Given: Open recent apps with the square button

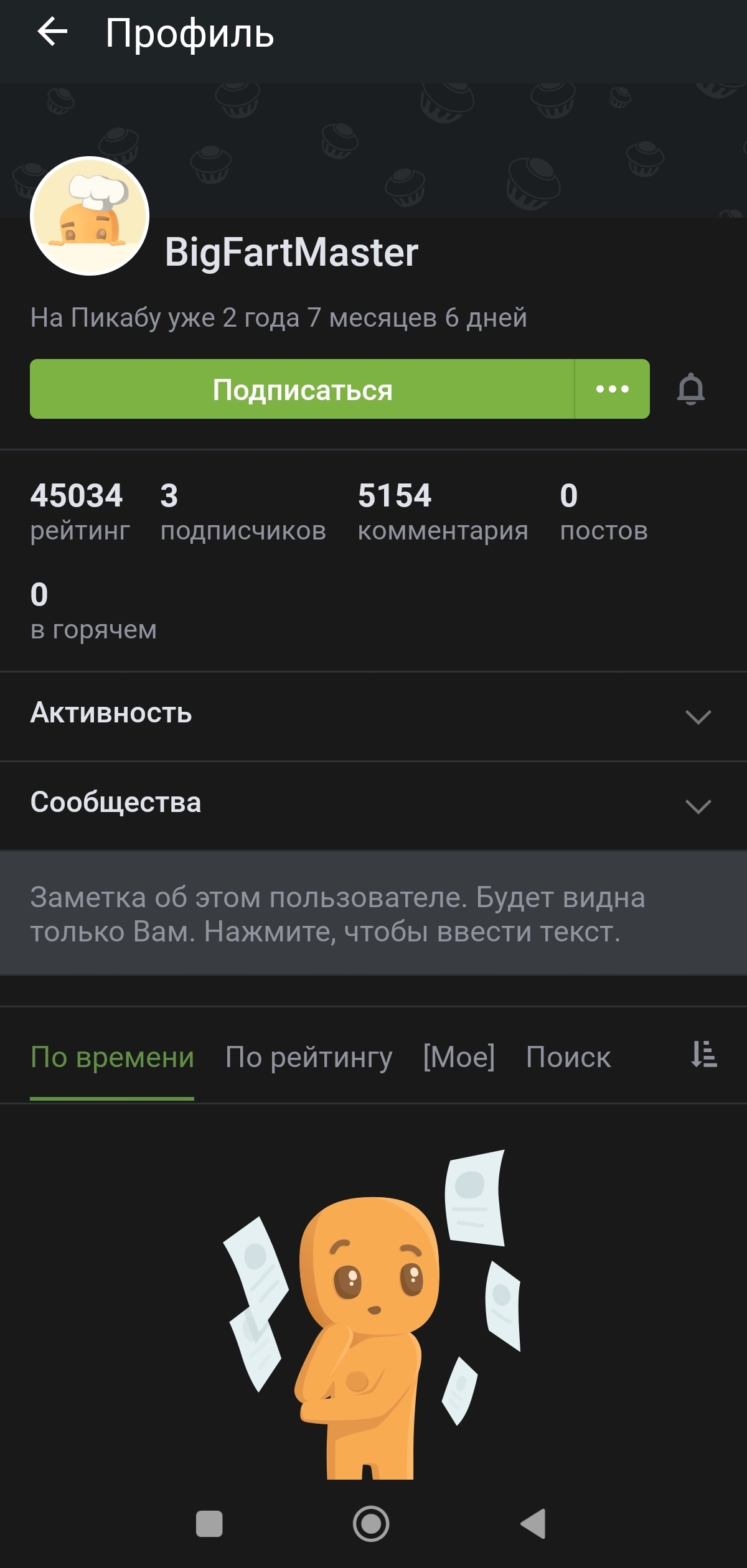Looking at the screenshot, I should (209, 1523).
